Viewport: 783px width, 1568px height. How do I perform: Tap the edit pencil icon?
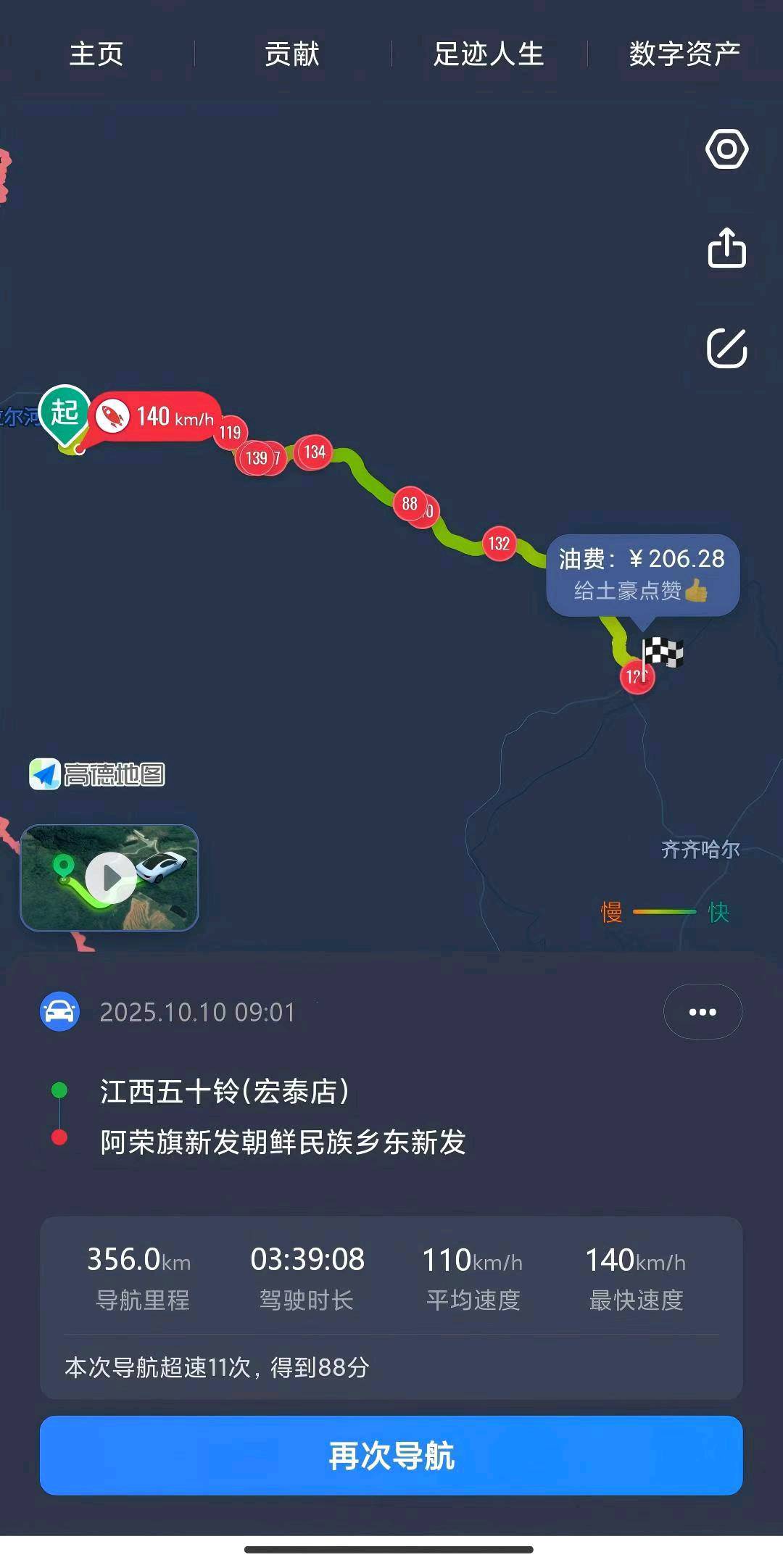point(726,348)
